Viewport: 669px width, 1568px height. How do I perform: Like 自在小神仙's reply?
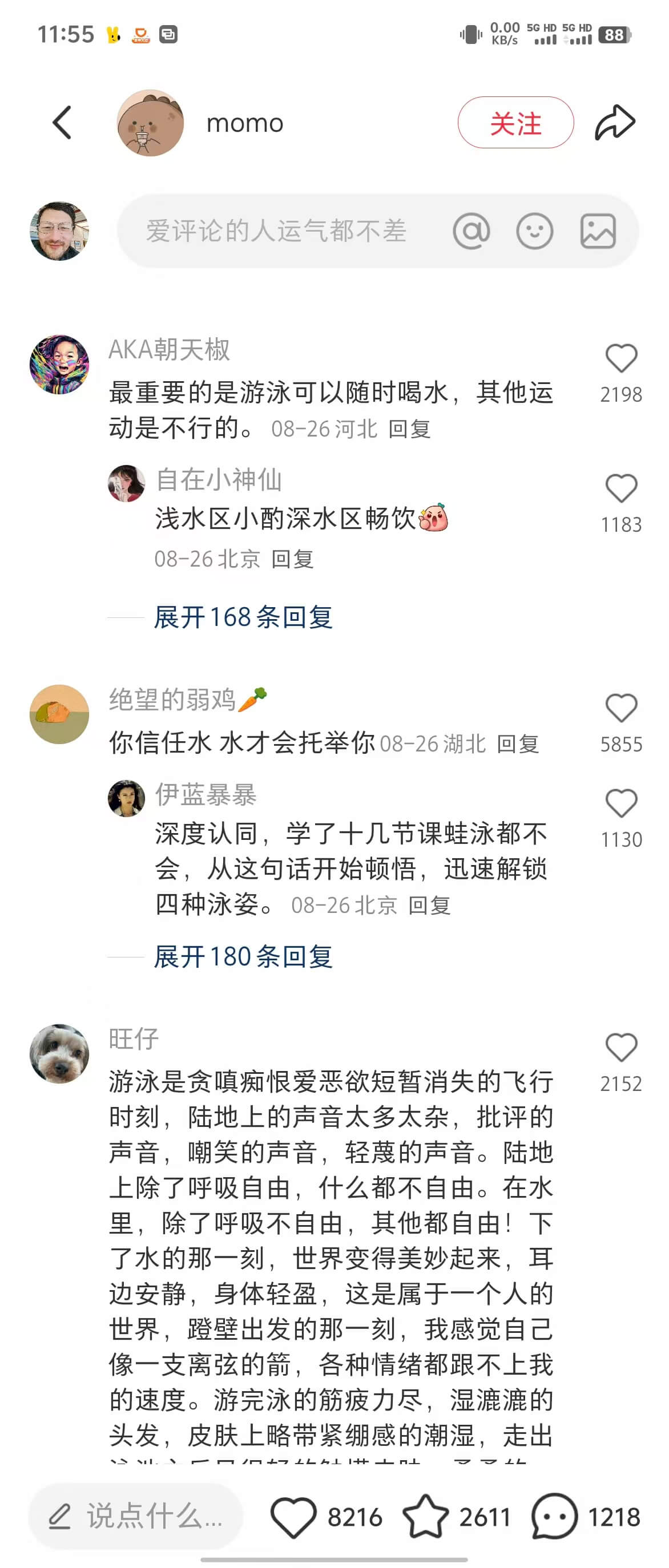(x=621, y=488)
